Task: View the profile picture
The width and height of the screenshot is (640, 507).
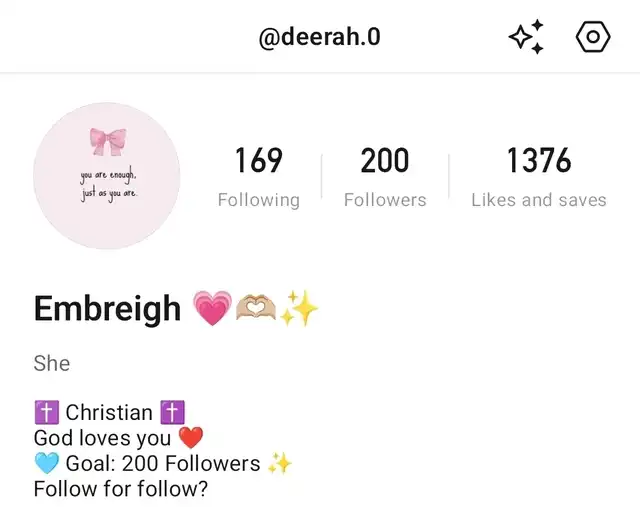Action: click(107, 176)
